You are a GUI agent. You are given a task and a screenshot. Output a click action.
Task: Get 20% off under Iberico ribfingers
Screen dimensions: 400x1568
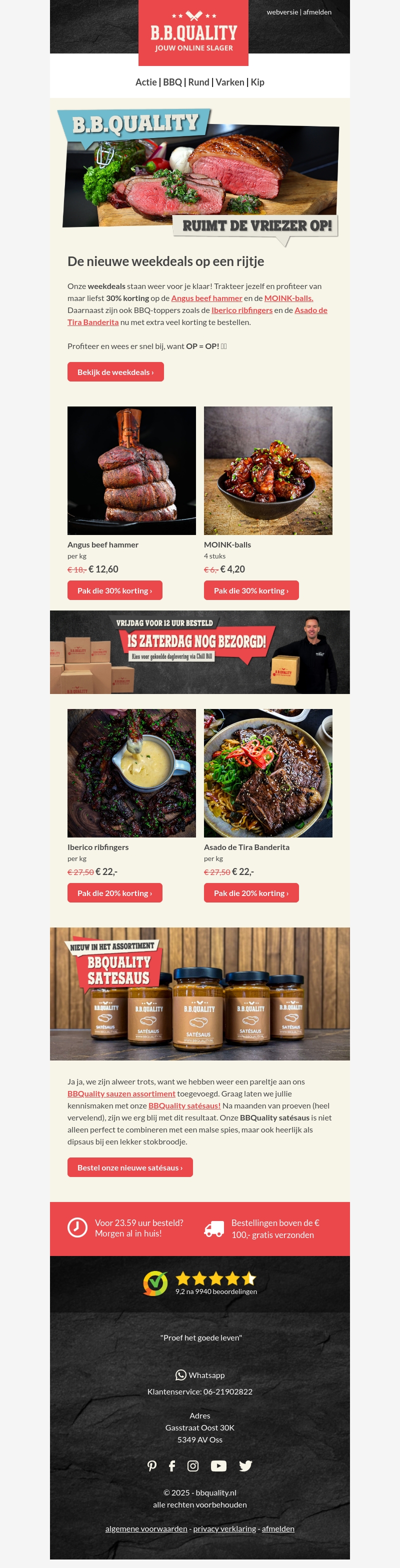pos(114,893)
